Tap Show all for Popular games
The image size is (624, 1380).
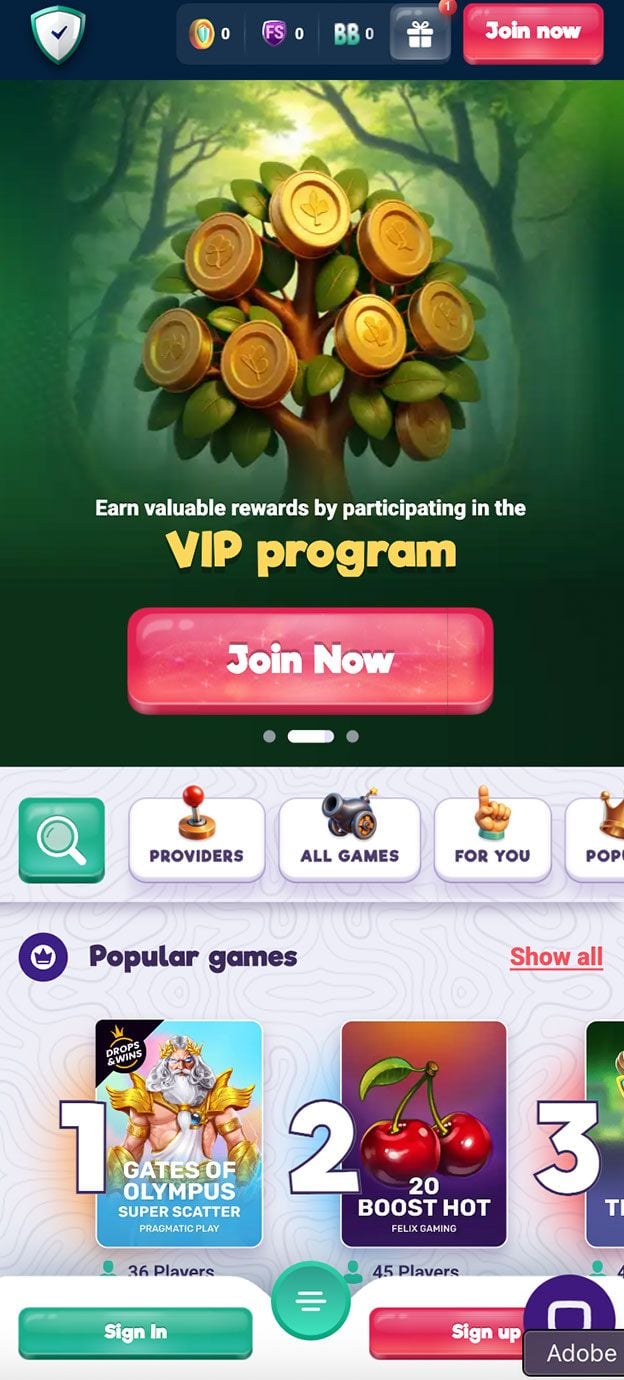(x=556, y=957)
